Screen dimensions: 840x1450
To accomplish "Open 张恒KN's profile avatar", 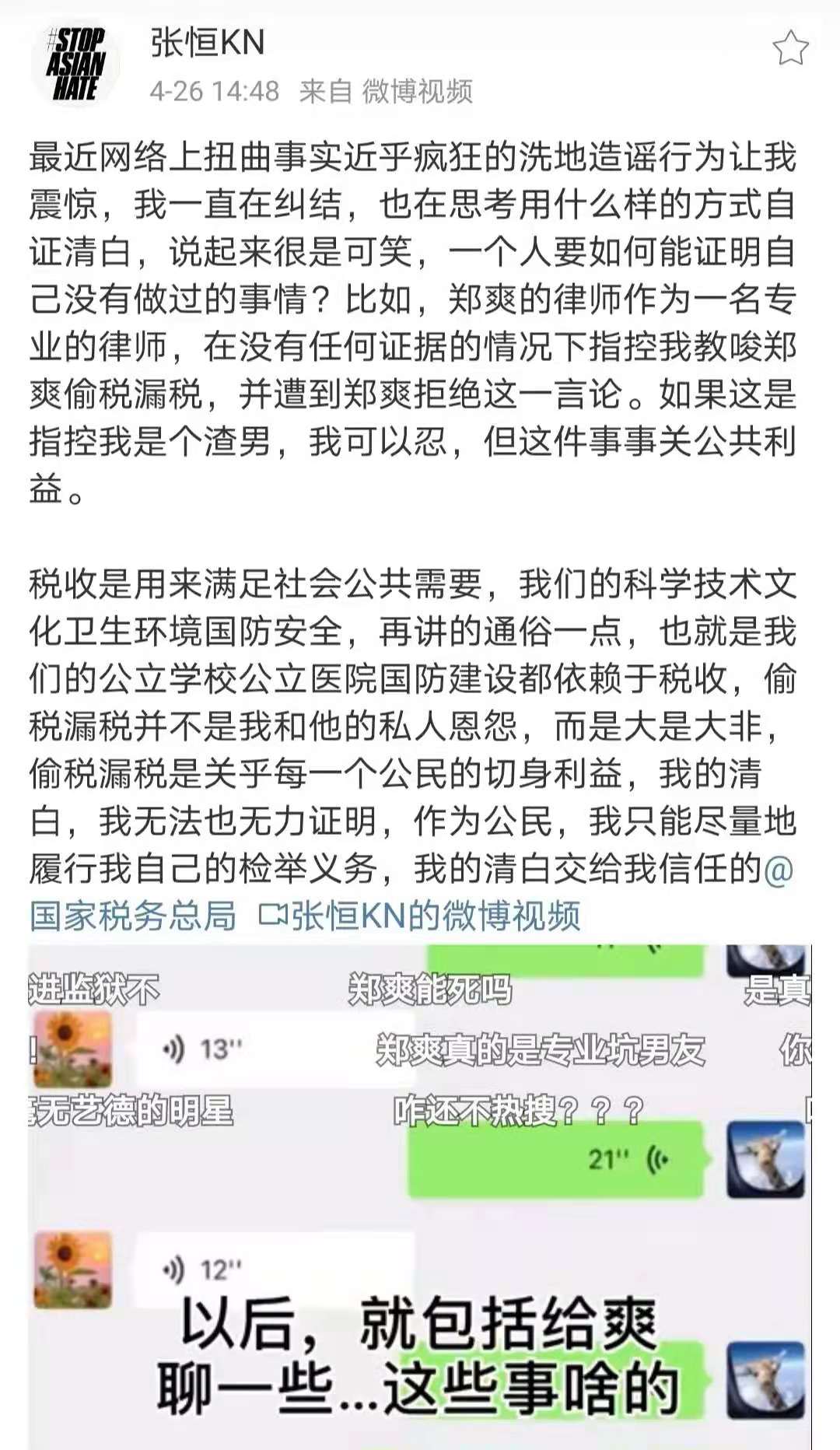I will [75, 64].
